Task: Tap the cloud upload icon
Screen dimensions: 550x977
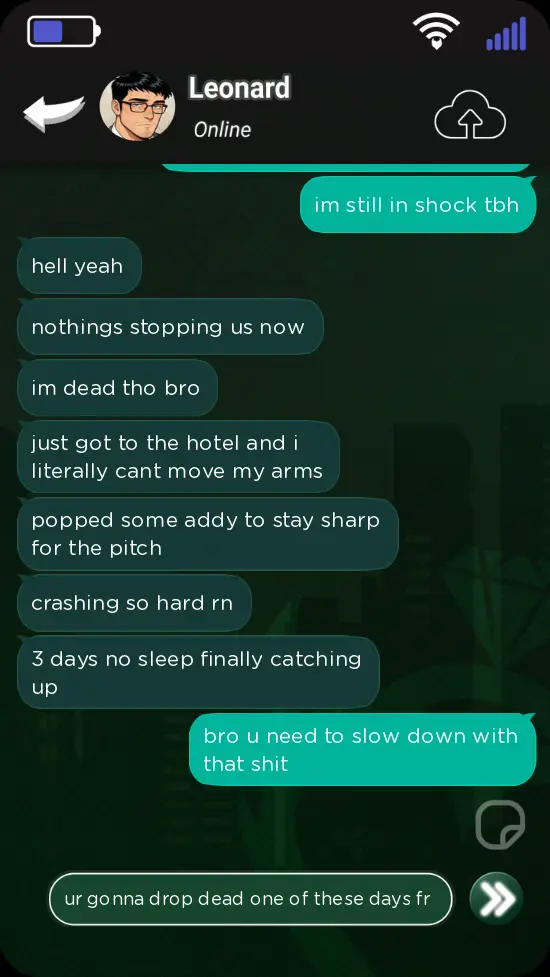Action: click(x=470, y=114)
